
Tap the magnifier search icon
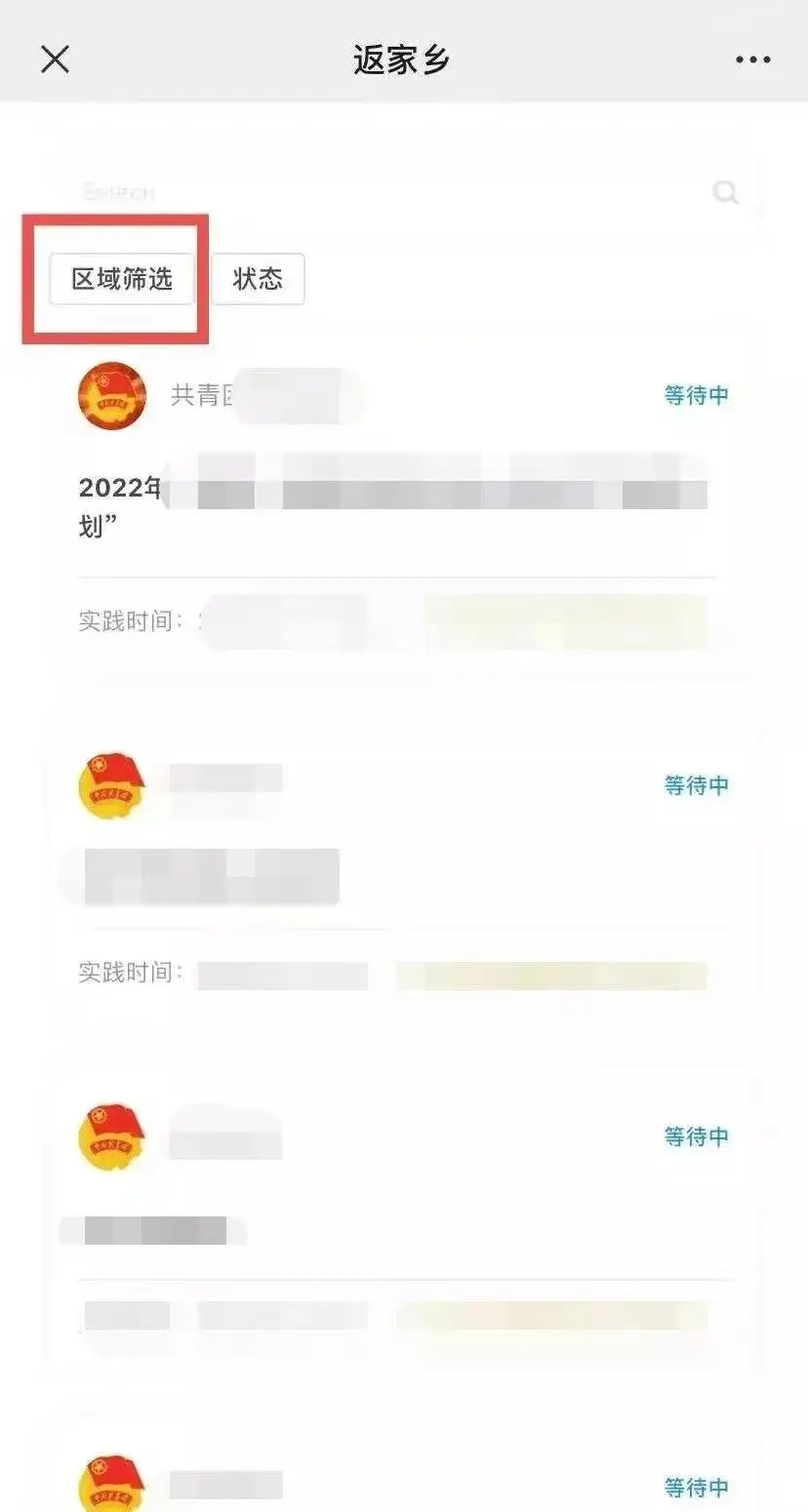[x=725, y=192]
